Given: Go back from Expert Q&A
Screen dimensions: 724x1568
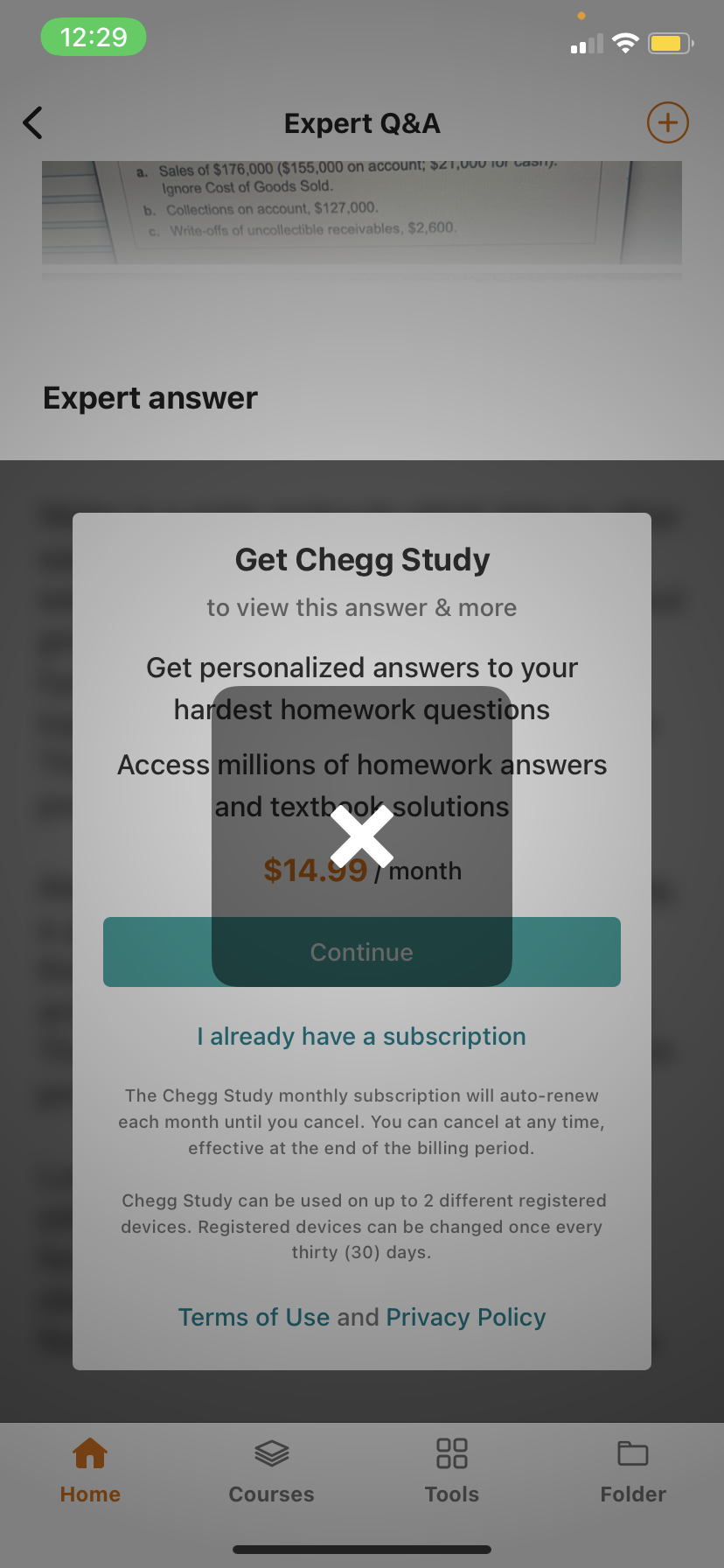Looking at the screenshot, I should (x=33, y=123).
